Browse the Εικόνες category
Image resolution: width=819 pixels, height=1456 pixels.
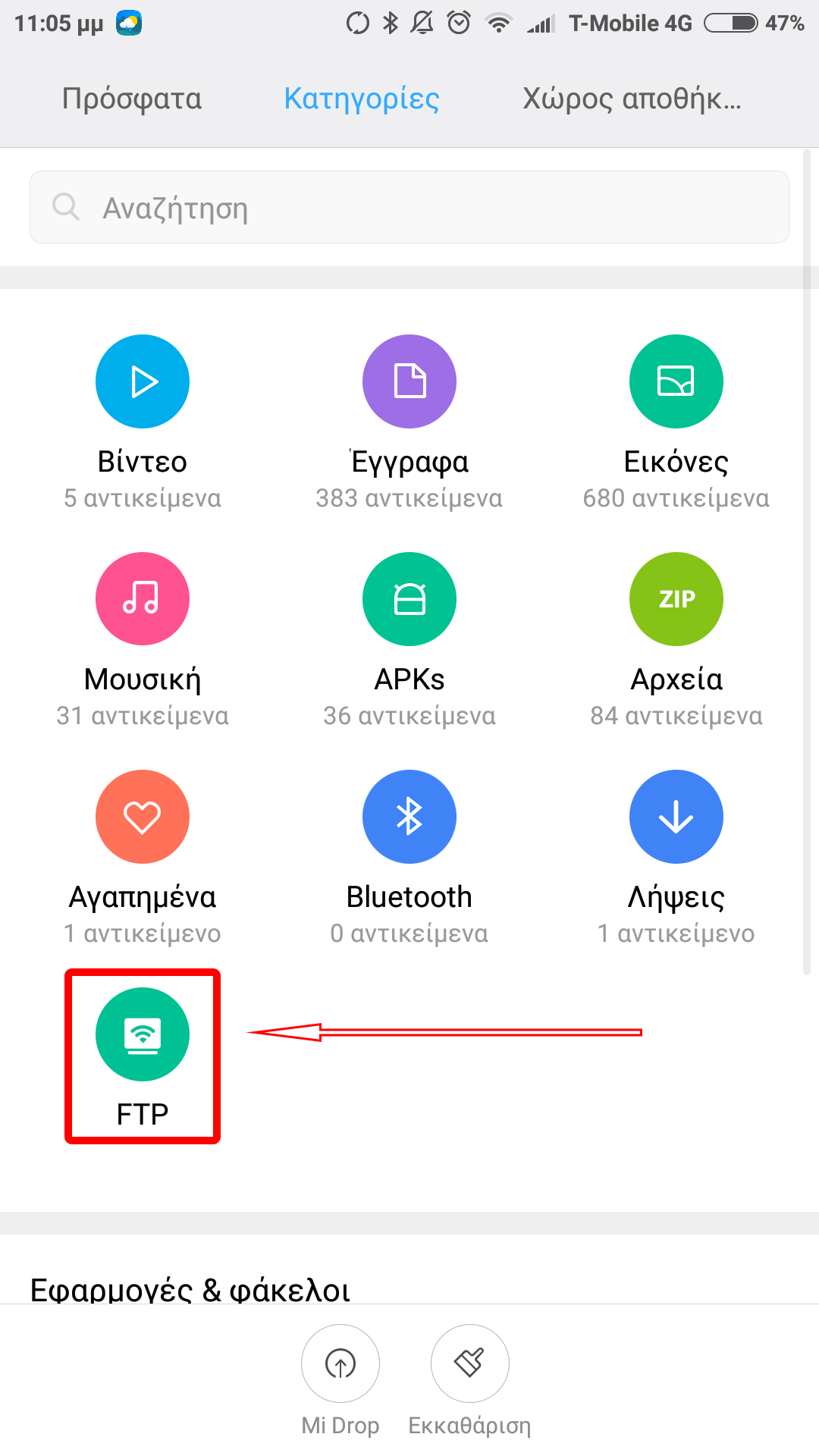(676, 381)
